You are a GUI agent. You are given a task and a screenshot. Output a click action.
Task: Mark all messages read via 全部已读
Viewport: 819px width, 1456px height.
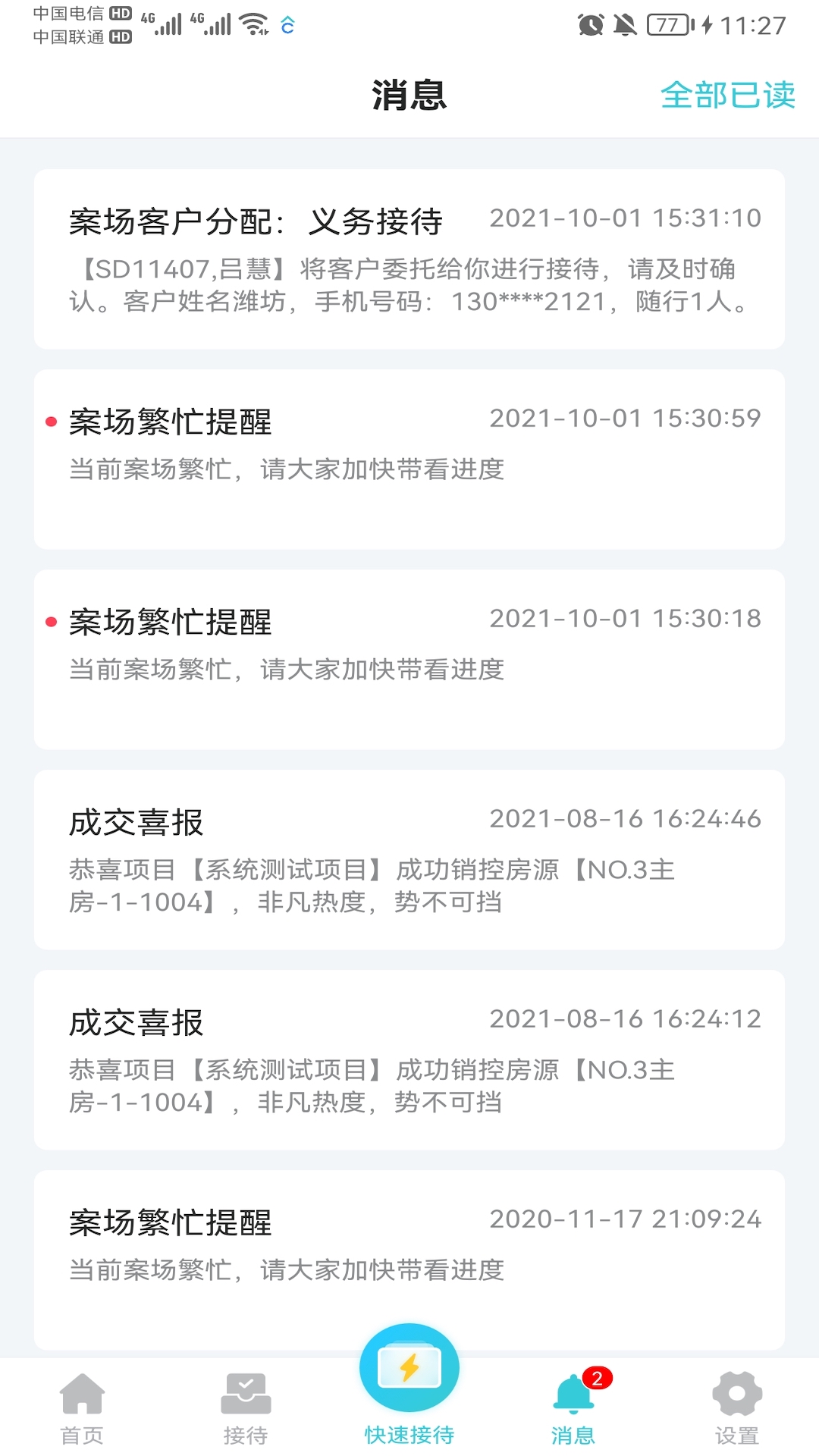tap(727, 96)
